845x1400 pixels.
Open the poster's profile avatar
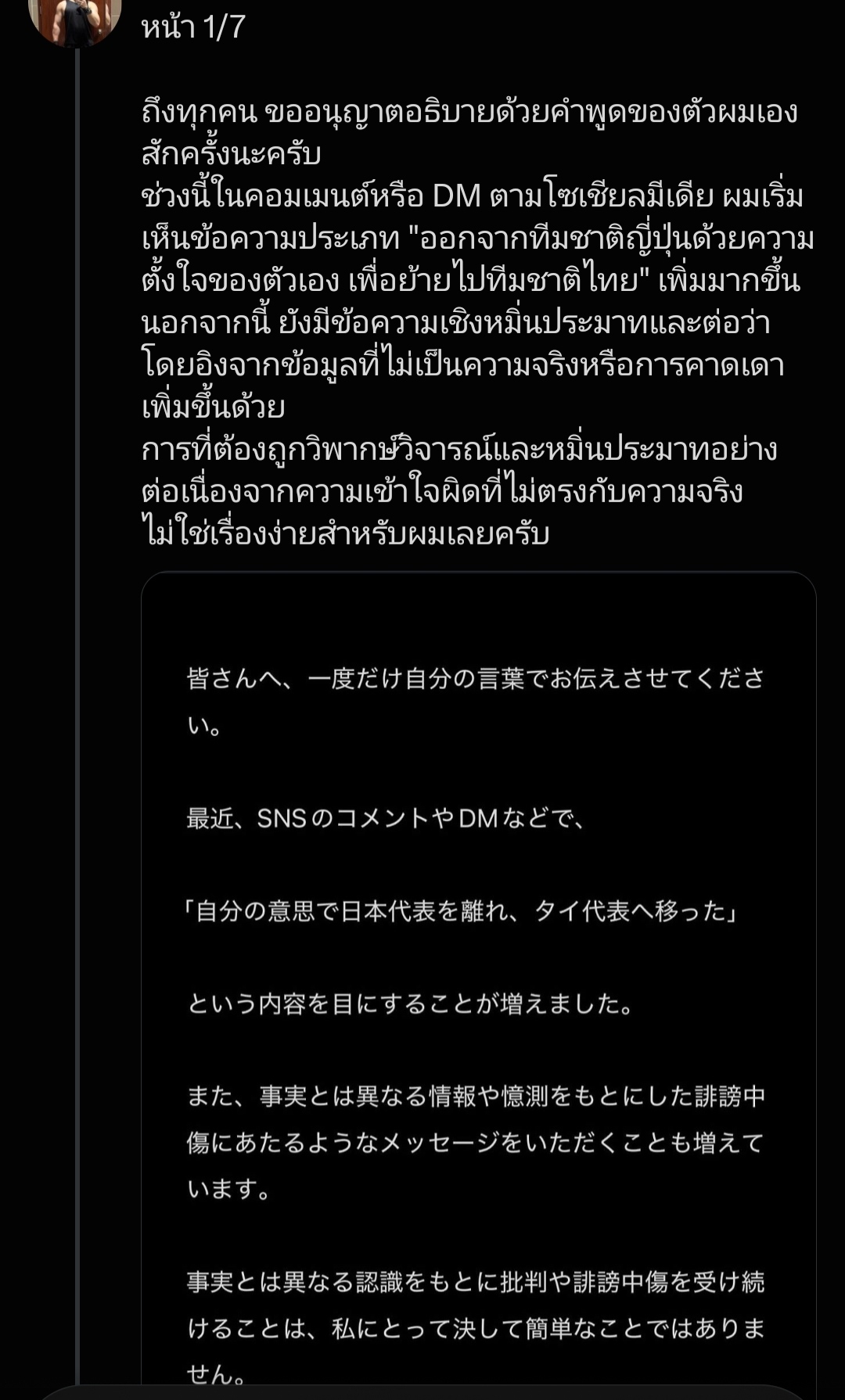[x=75, y=21]
